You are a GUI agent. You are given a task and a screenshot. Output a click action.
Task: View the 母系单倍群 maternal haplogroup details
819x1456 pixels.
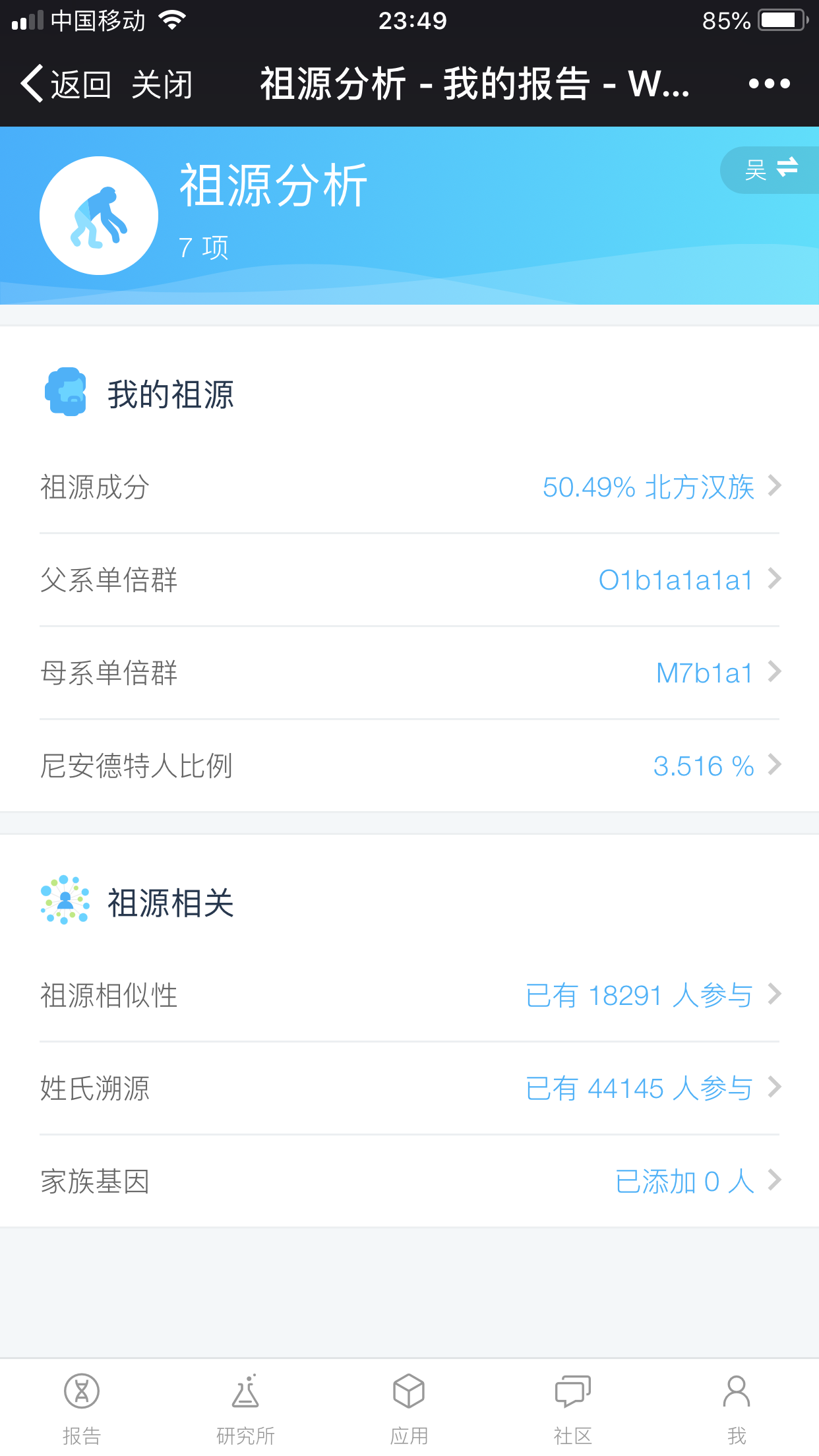click(409, 673)
